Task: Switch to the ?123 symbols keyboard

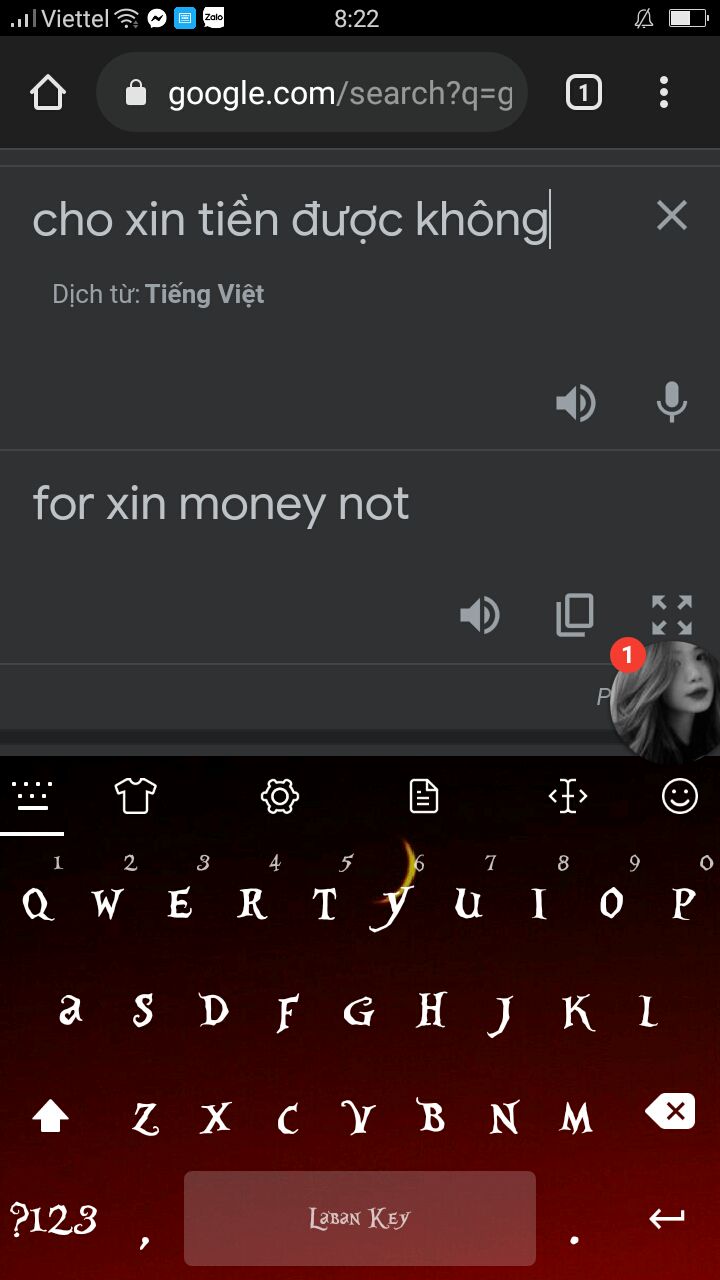Action: (x=54, y=1219)
